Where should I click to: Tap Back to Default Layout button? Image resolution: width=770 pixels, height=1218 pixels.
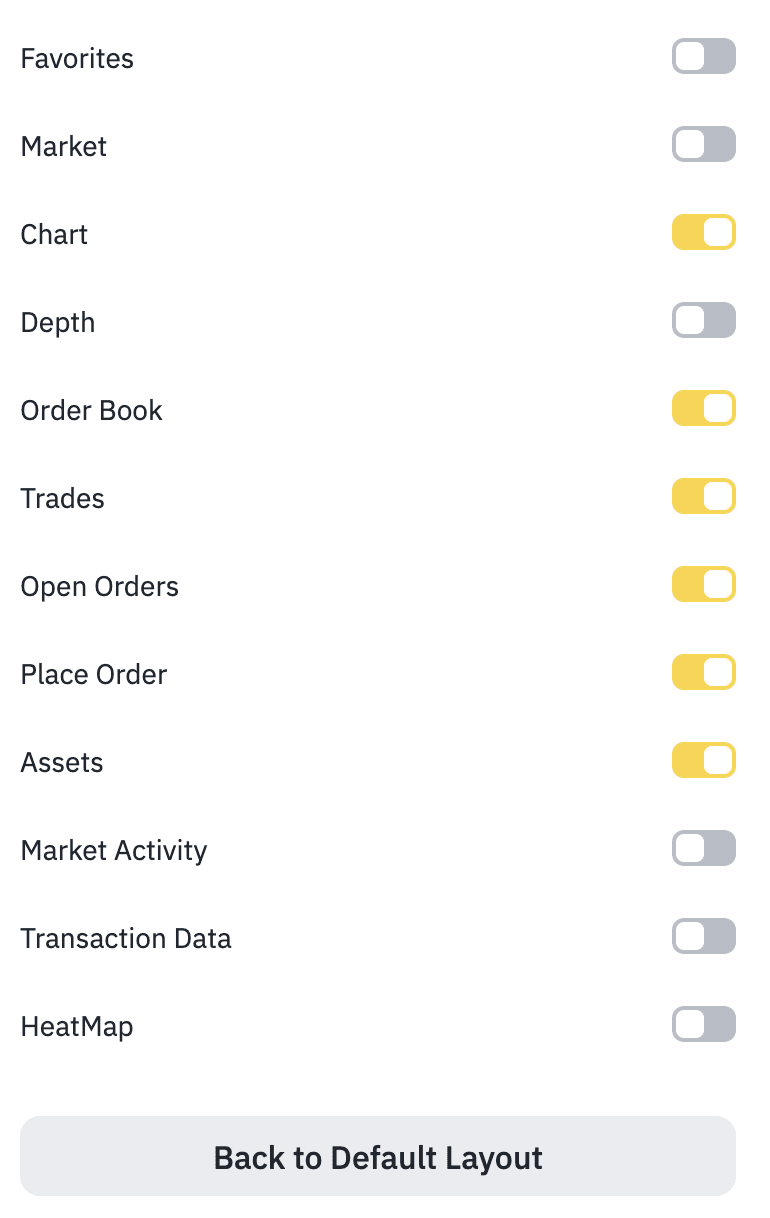click(x=378, y=1157)
